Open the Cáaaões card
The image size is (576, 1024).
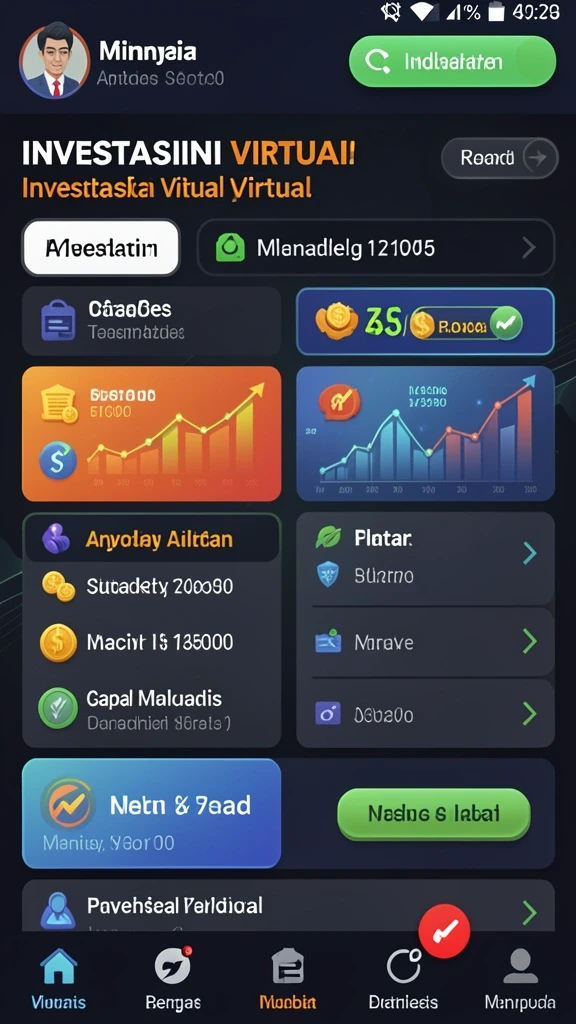[x=152, y=321]
